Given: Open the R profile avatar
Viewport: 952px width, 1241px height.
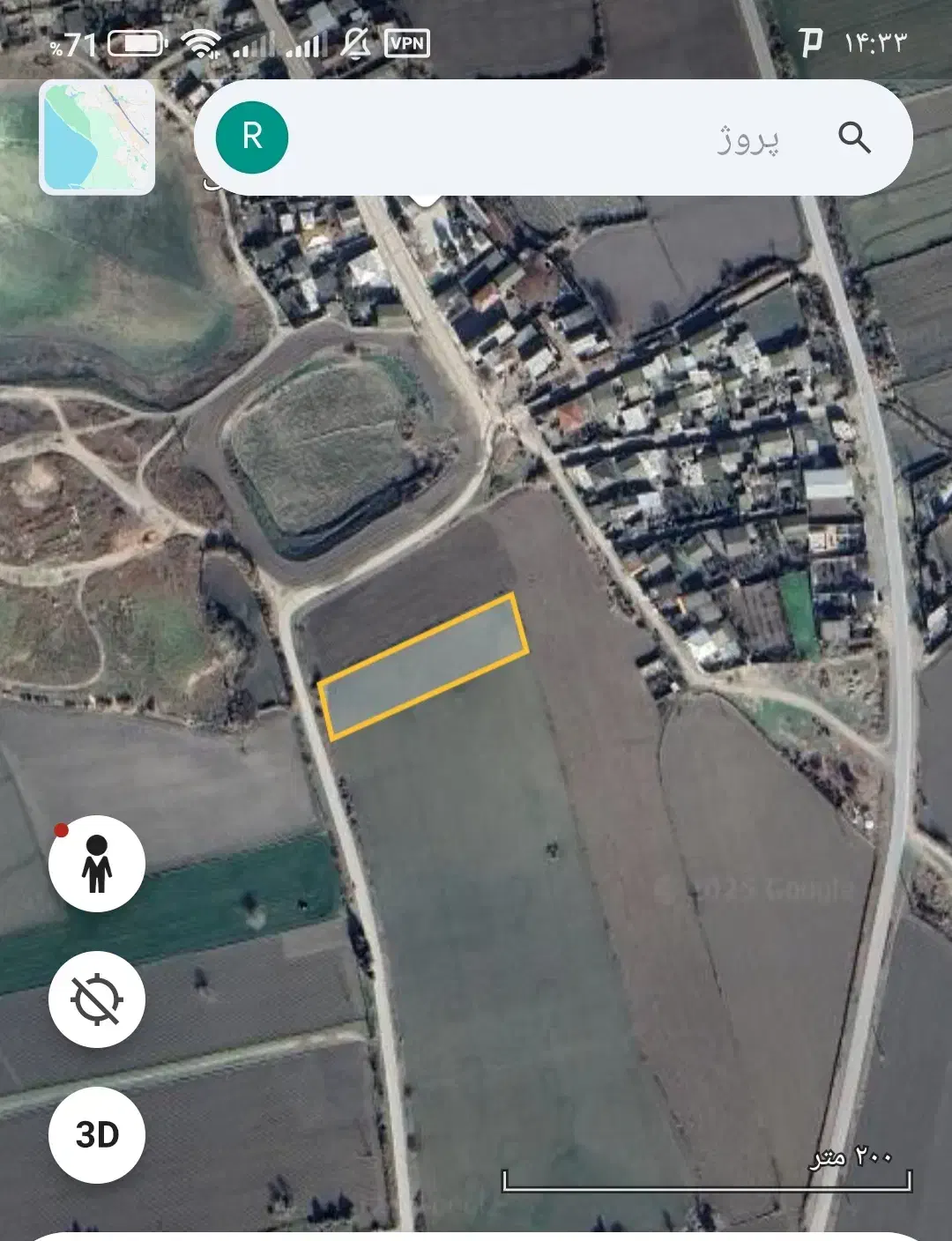Looking at the screenshot, I should [252, 137].
